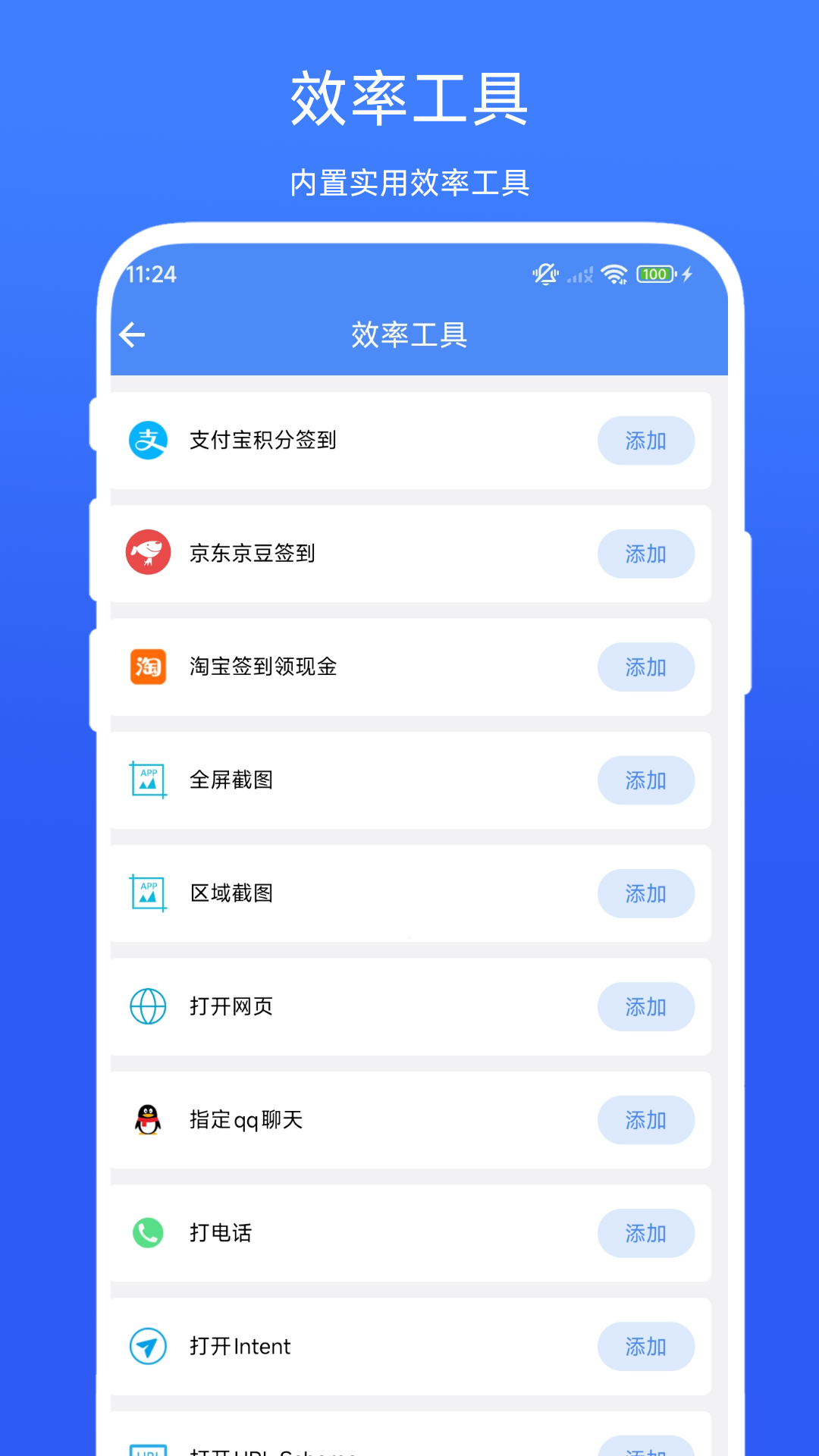Select the 效率工具 title in the header
This screenshot has height=1456, width=819.
(x=409, y=334)
